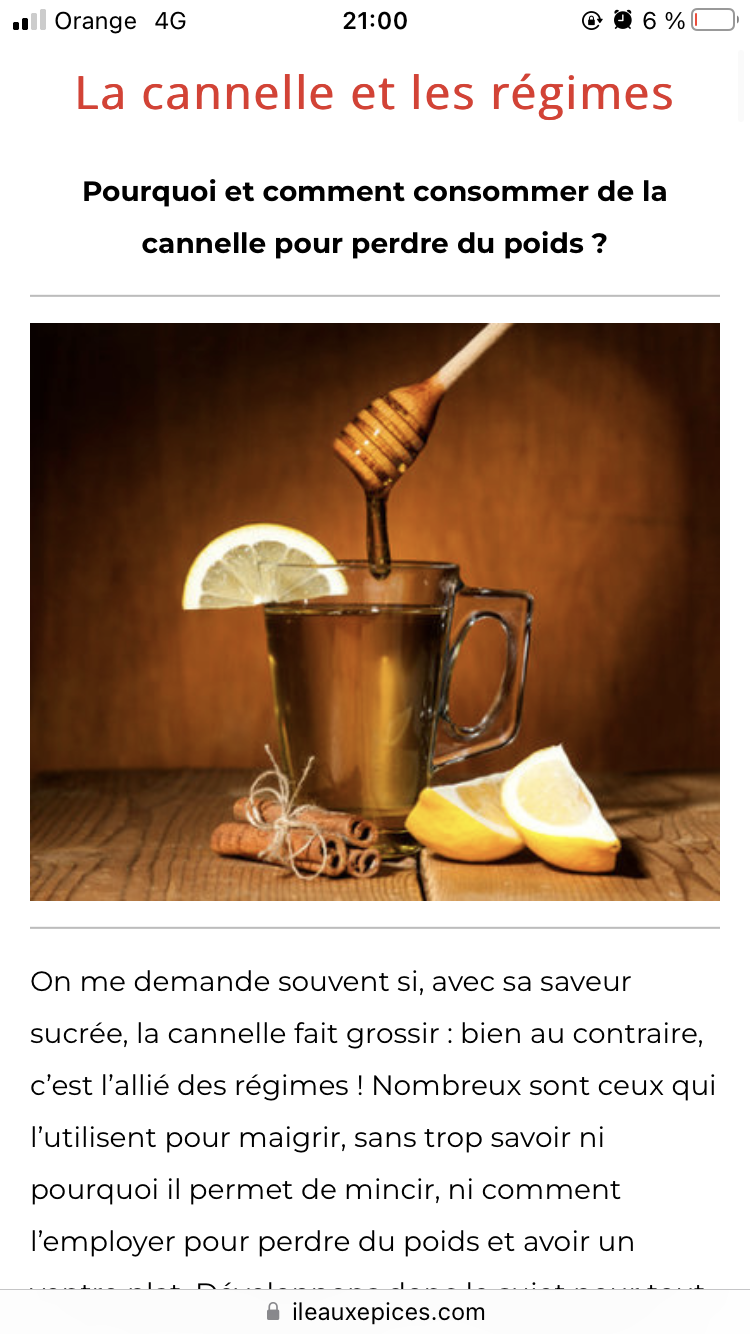Tap the ileauxepices.com address bar
The height and width of the screenshot is (1334, 750).
(376, 1311)
